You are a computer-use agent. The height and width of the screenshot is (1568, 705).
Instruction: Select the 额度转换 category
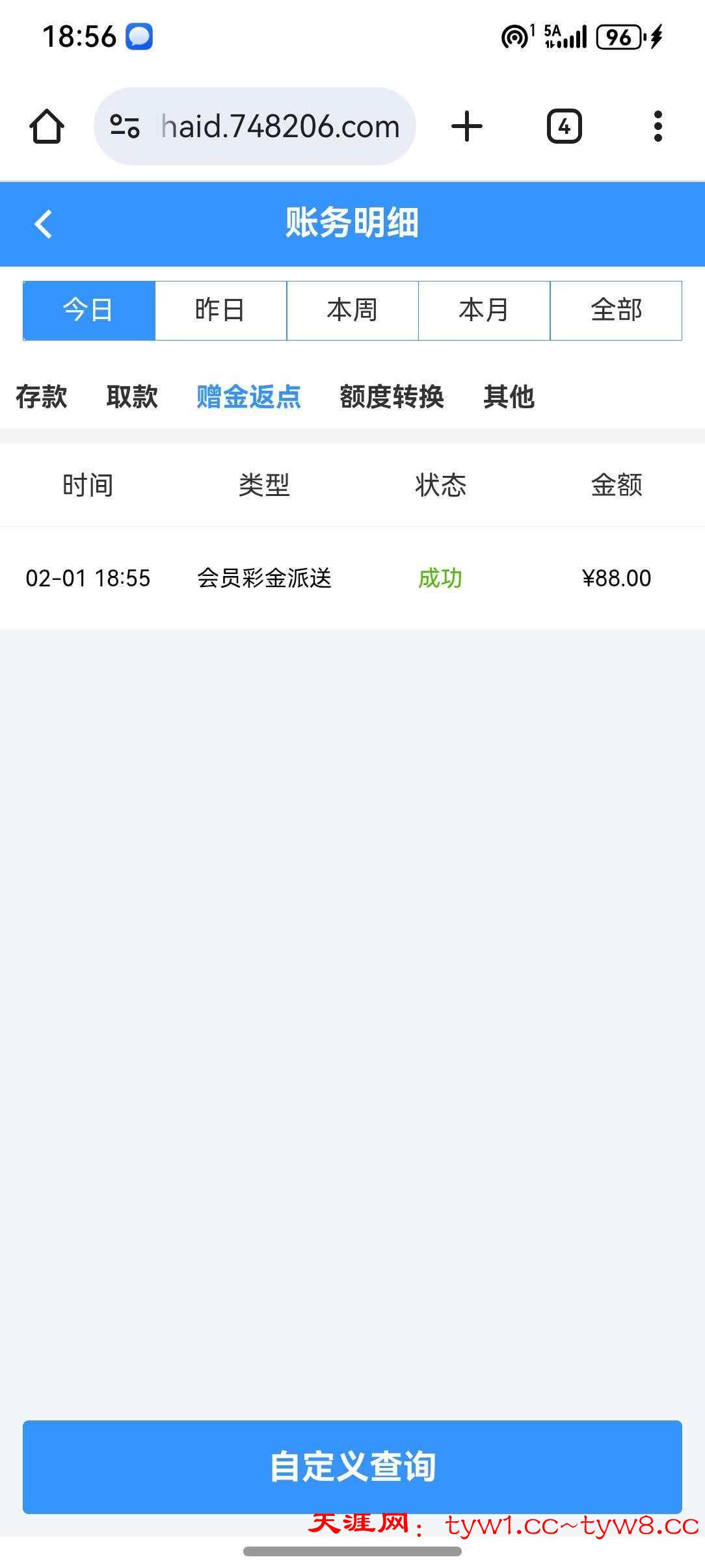tap(391, 397)
